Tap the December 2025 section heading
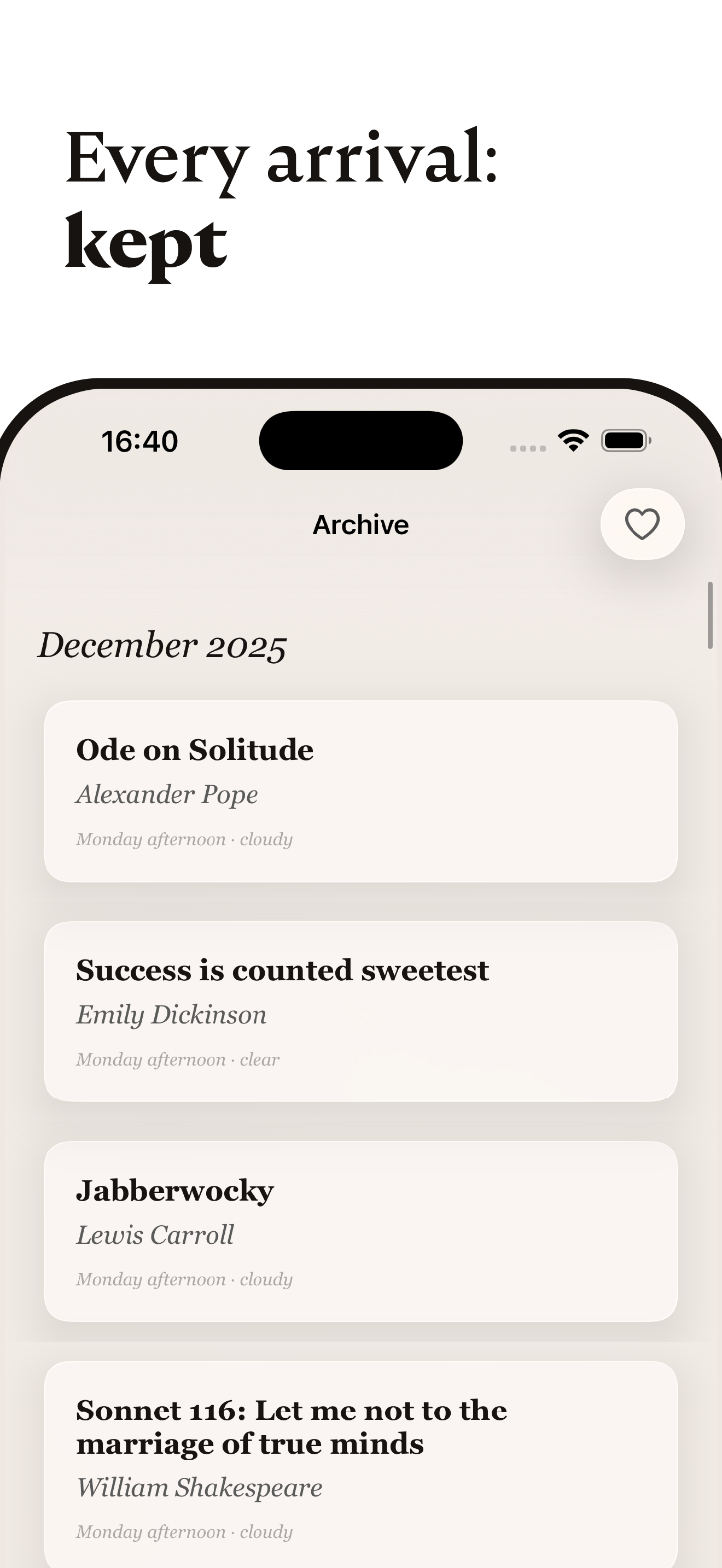The image size is (722, 1568). click(163, 645)
